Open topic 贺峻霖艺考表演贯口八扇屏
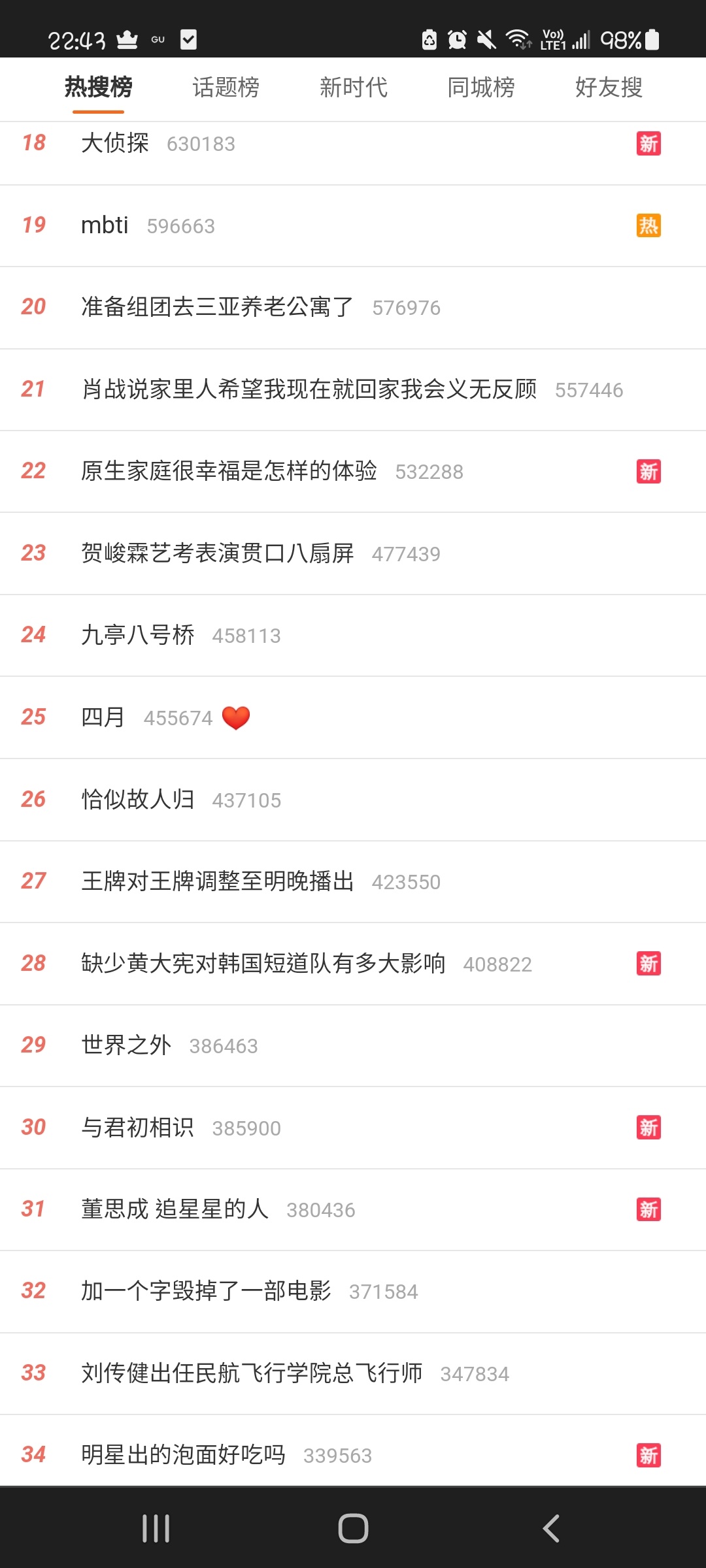This screenshot has height=1568, width=706. click(353, 554)
